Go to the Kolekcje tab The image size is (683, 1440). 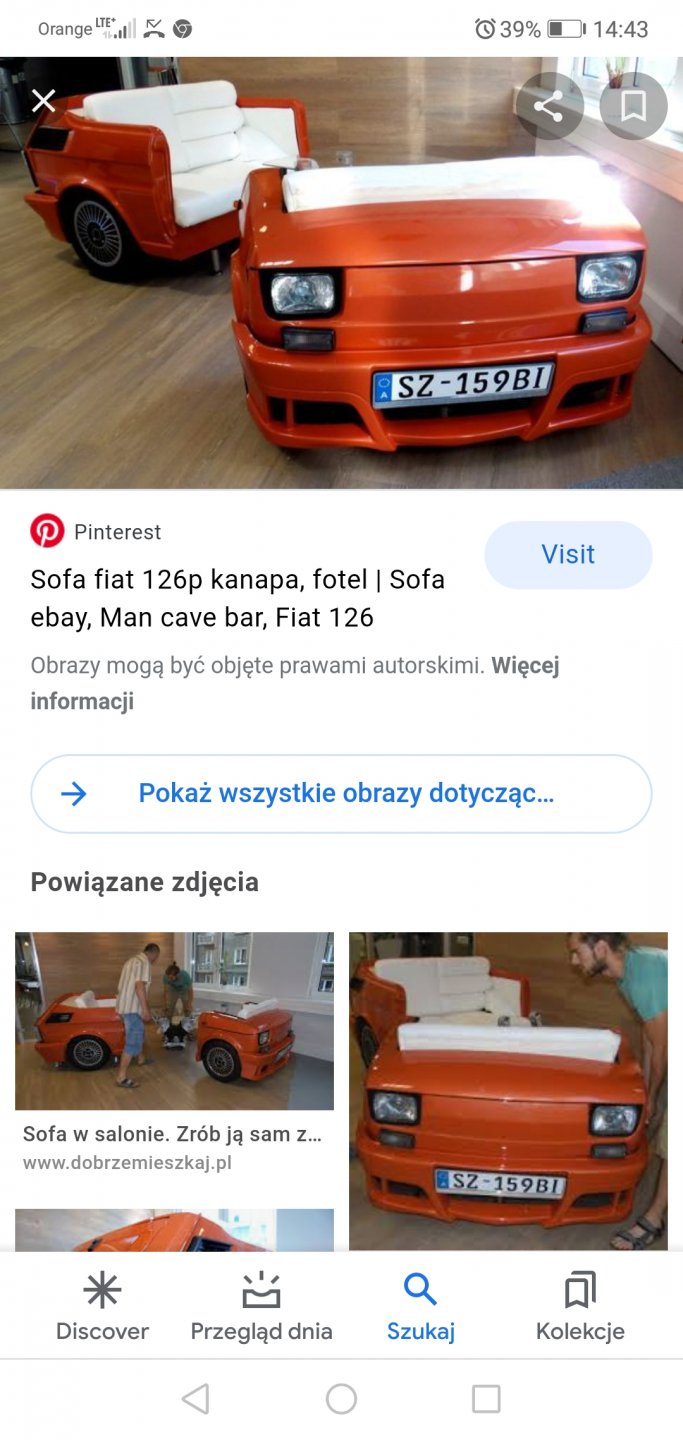coord(580,1306)
